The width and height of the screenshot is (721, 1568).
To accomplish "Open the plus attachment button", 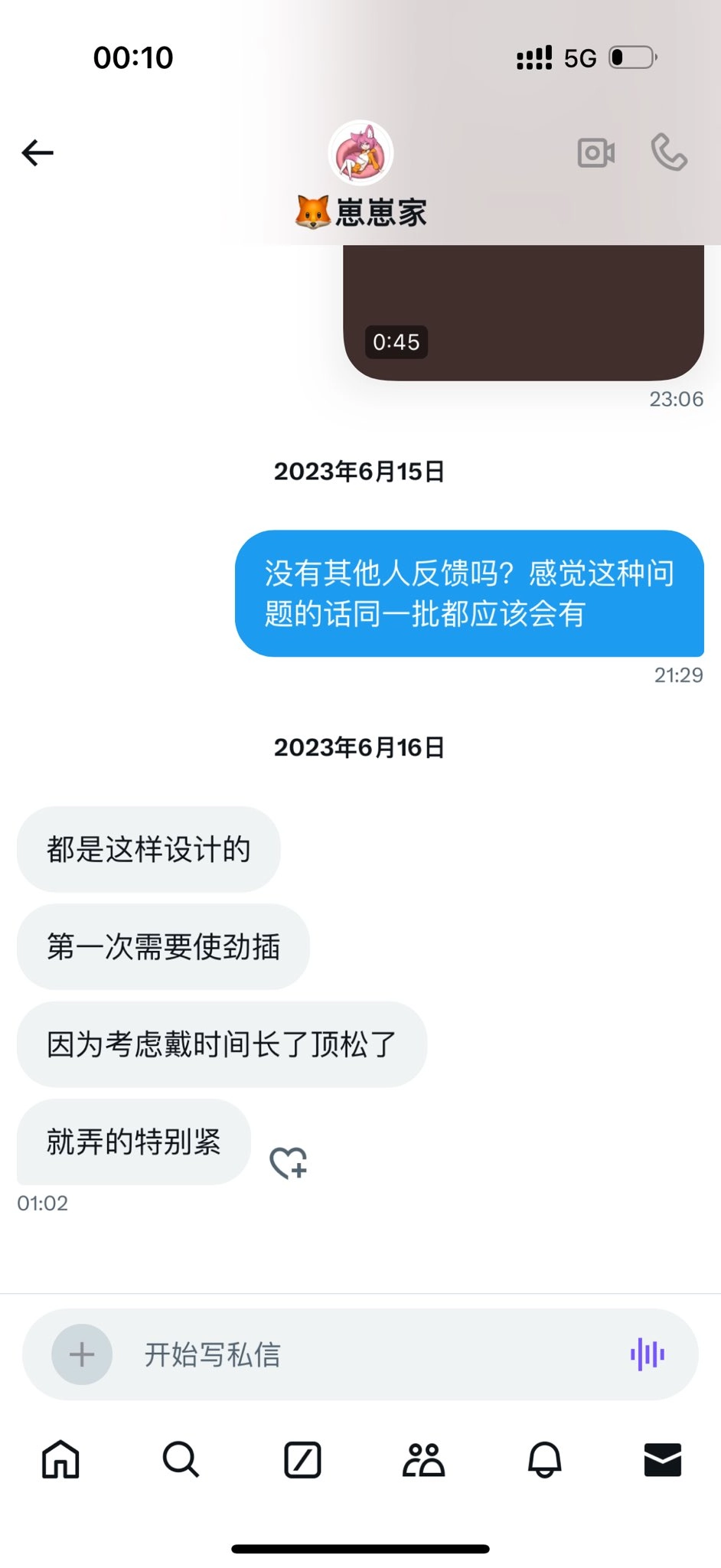I will [82, 1354].
